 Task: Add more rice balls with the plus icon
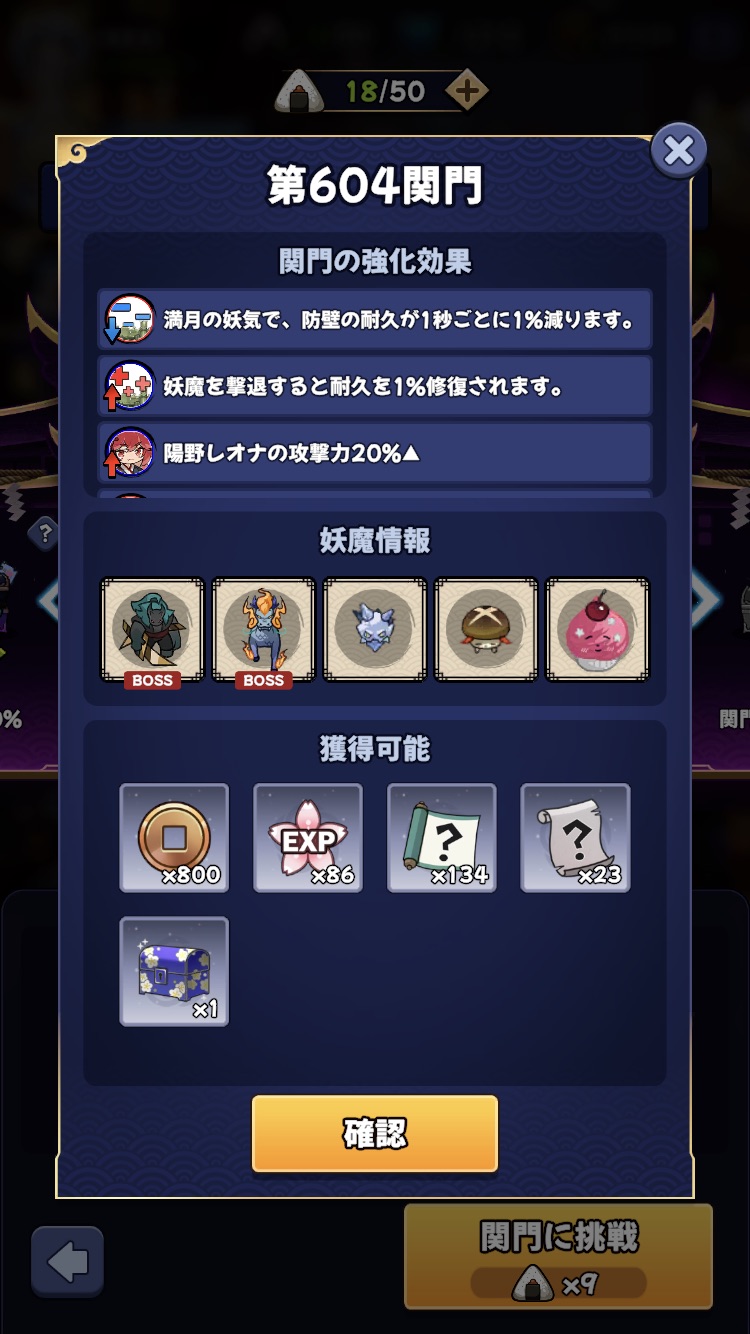[466, 92]
